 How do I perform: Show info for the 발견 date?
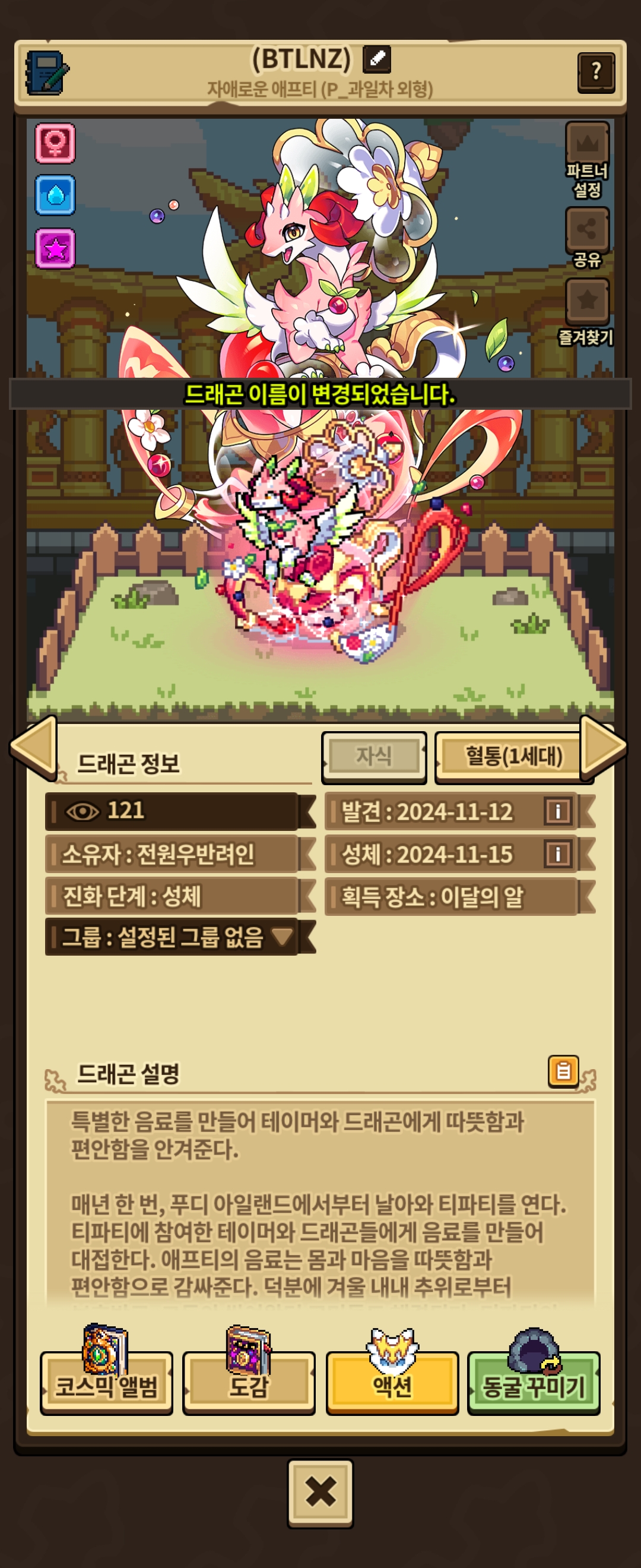click(x=557, y=811)
